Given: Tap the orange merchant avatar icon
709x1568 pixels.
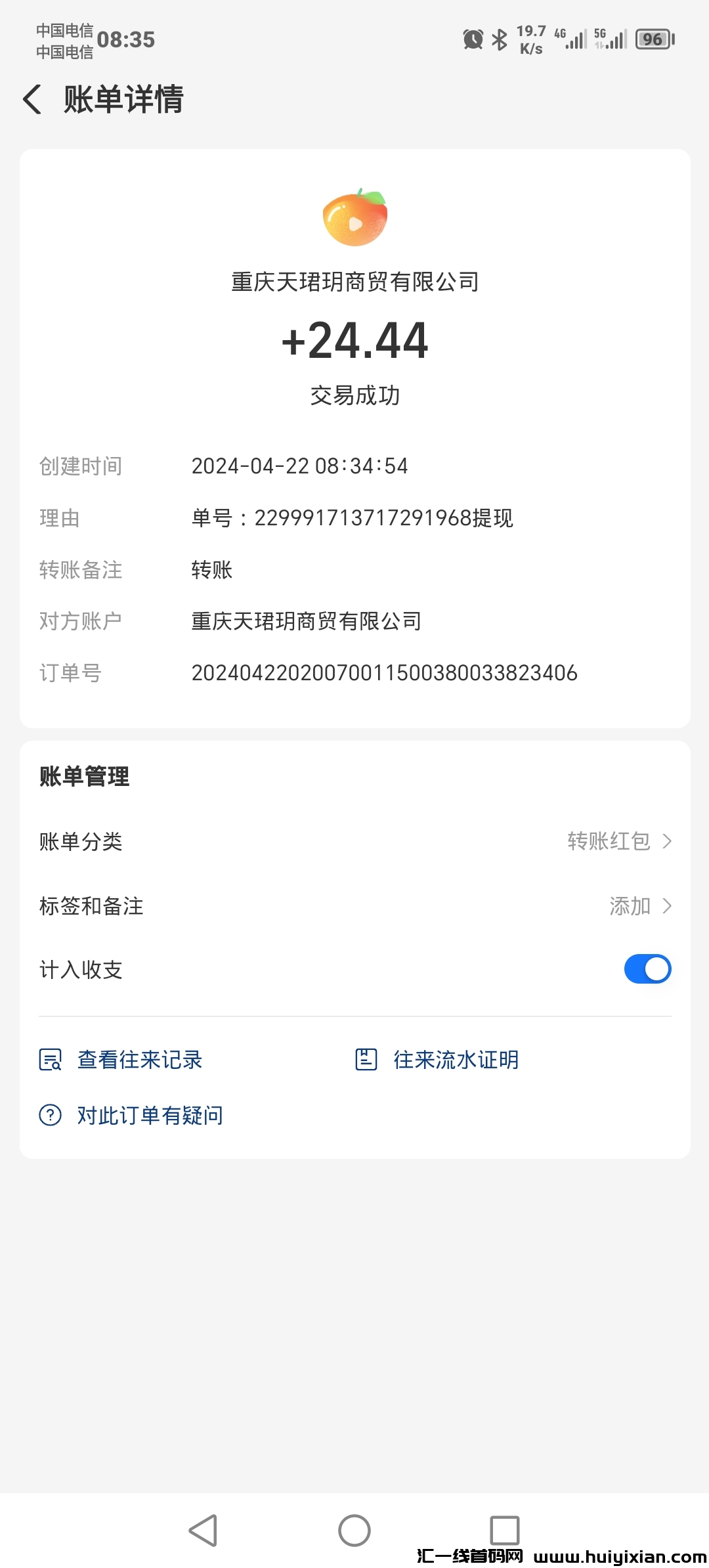Looking at the screenshot, I should click(x=354, y=217).
